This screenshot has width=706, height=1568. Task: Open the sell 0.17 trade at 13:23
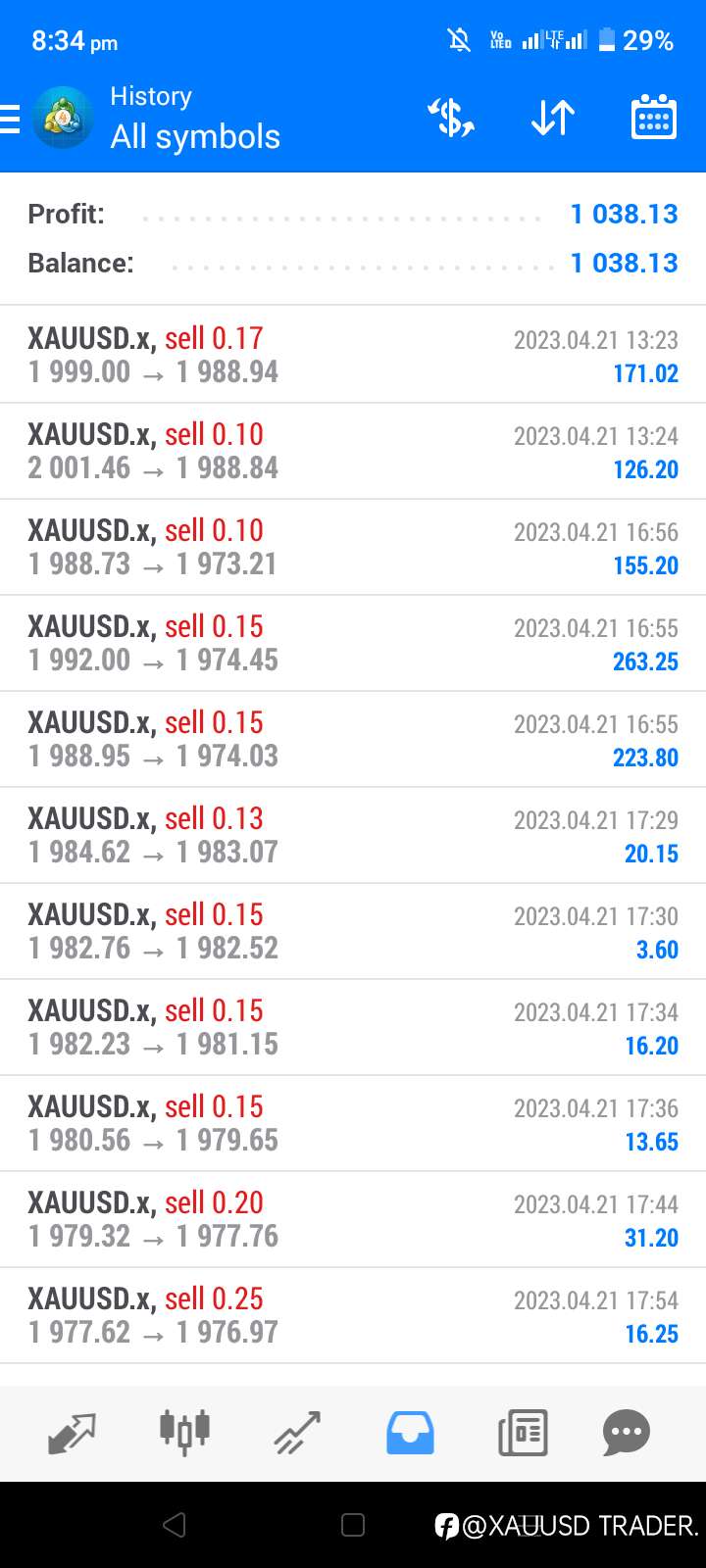pyautogui.click(x=353, y=355)
